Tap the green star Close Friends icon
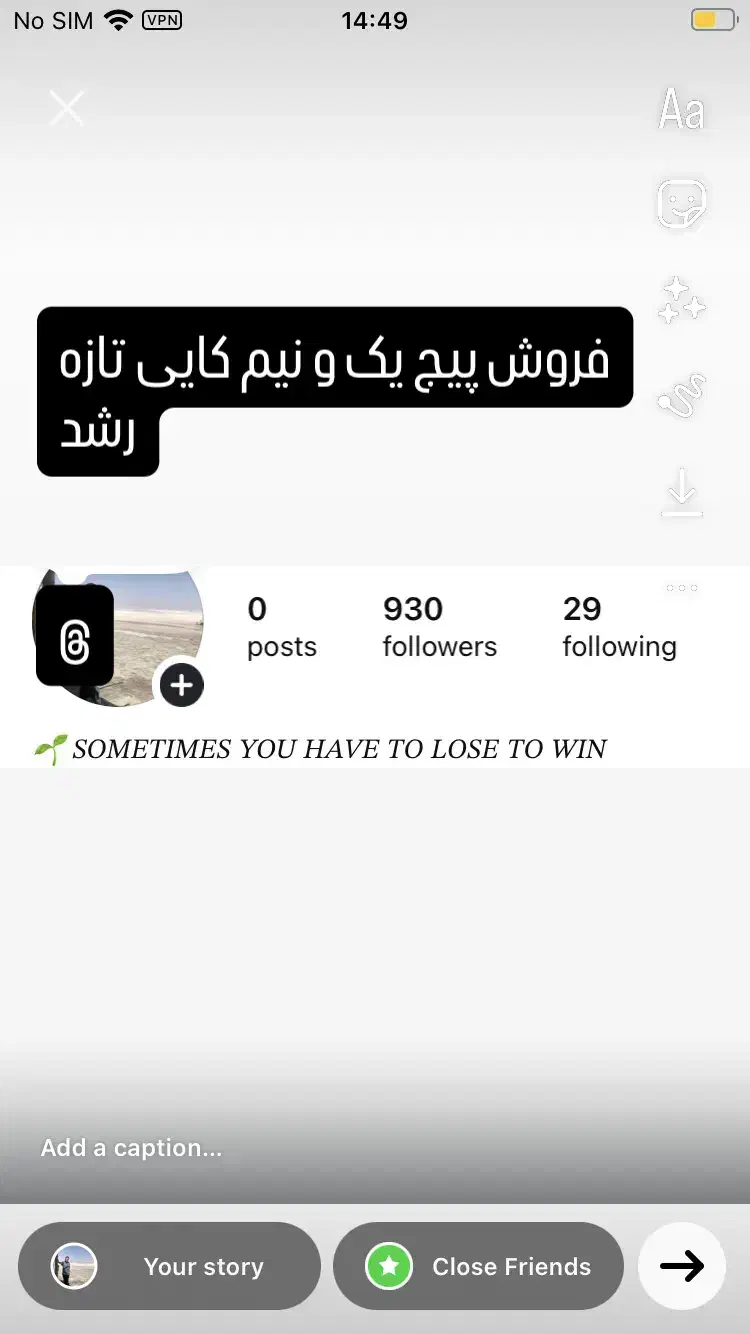The height and width of the screenshot is (1334, 750). coord(389,1266)
